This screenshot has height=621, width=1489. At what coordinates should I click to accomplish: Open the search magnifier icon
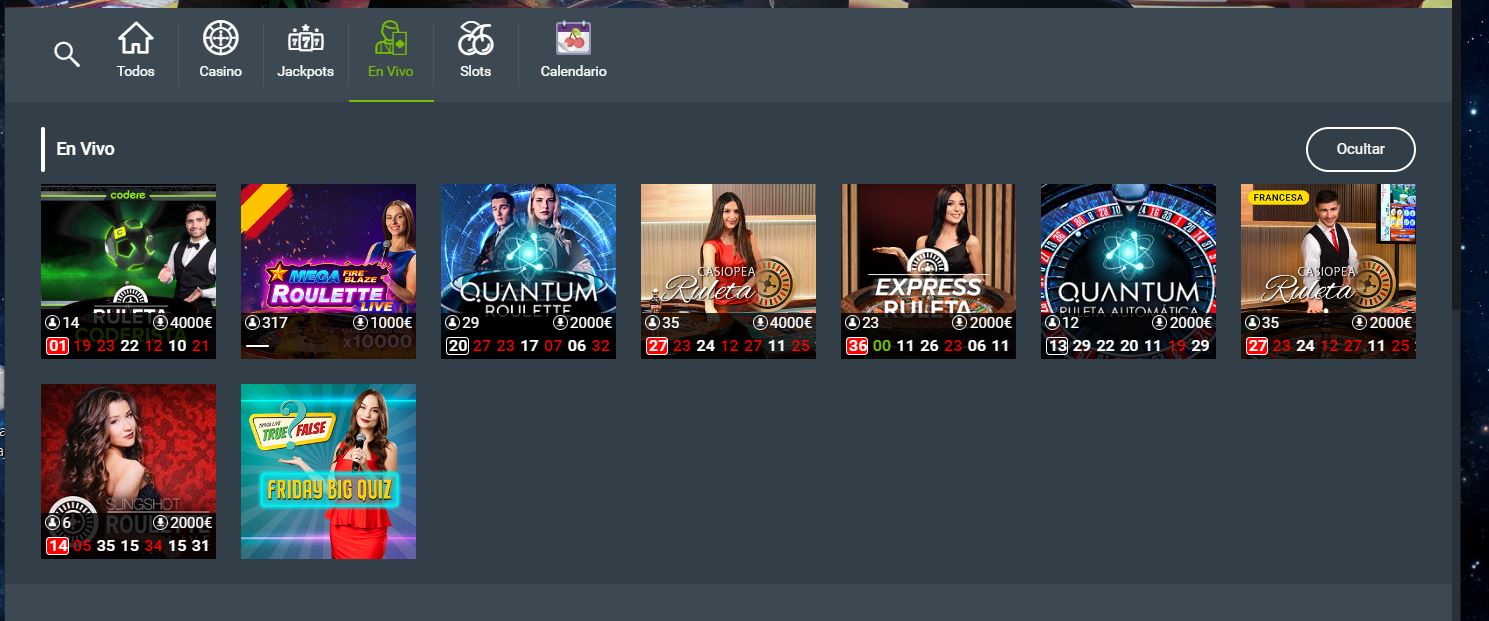coord(67,54)
